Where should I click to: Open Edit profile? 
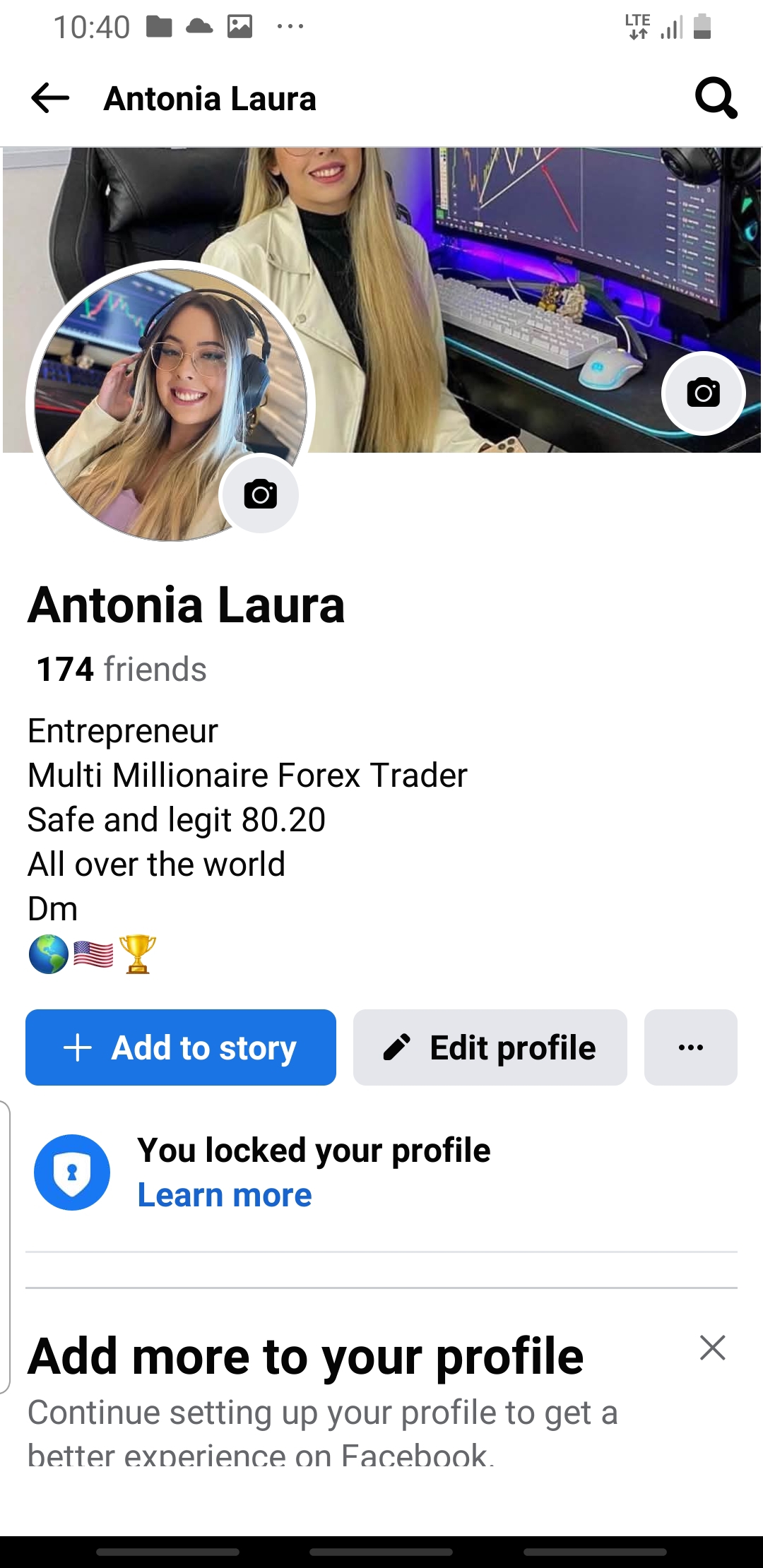click(490, 1047)
